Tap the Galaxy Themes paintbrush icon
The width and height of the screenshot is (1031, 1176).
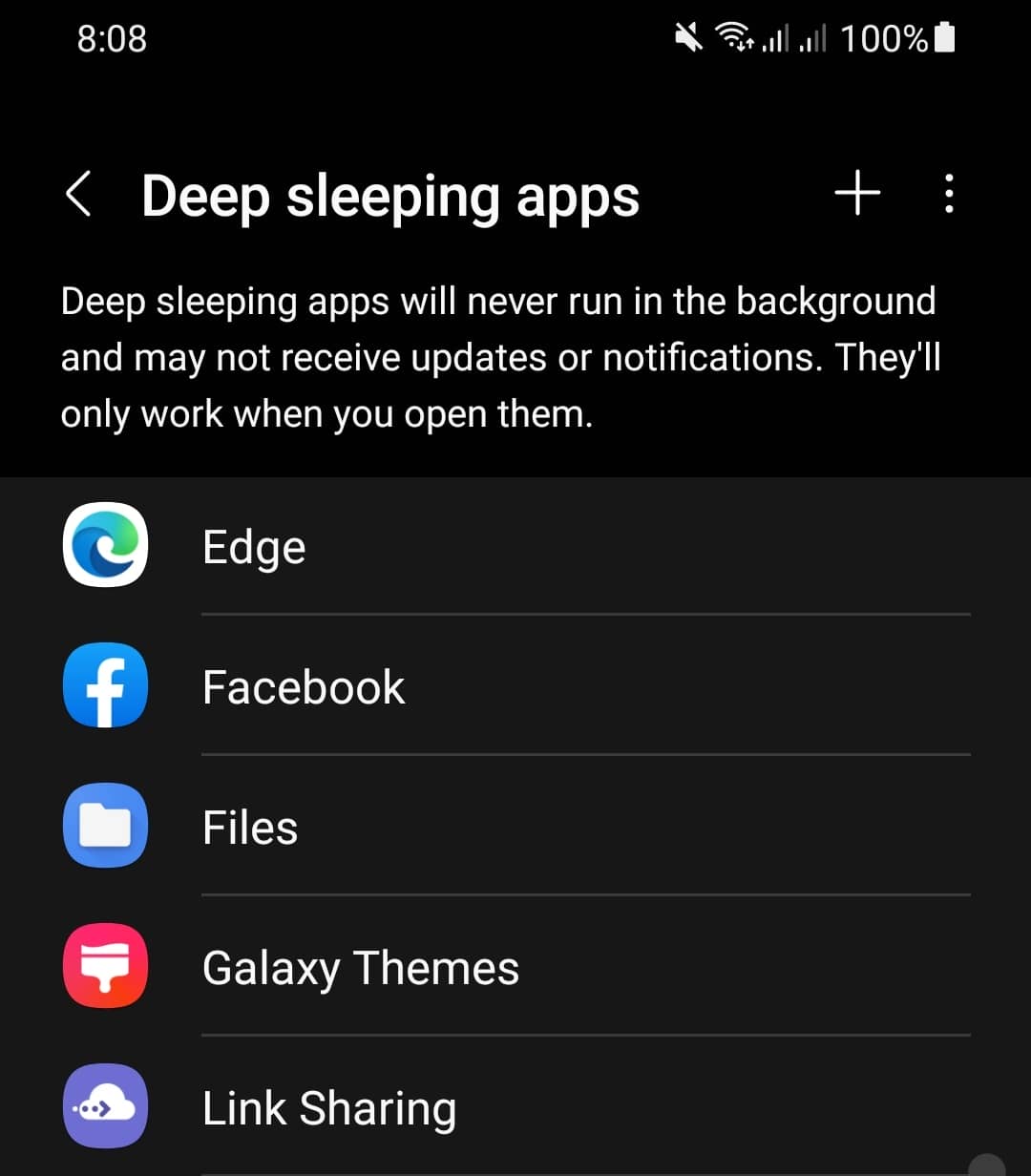click(105, 966)
